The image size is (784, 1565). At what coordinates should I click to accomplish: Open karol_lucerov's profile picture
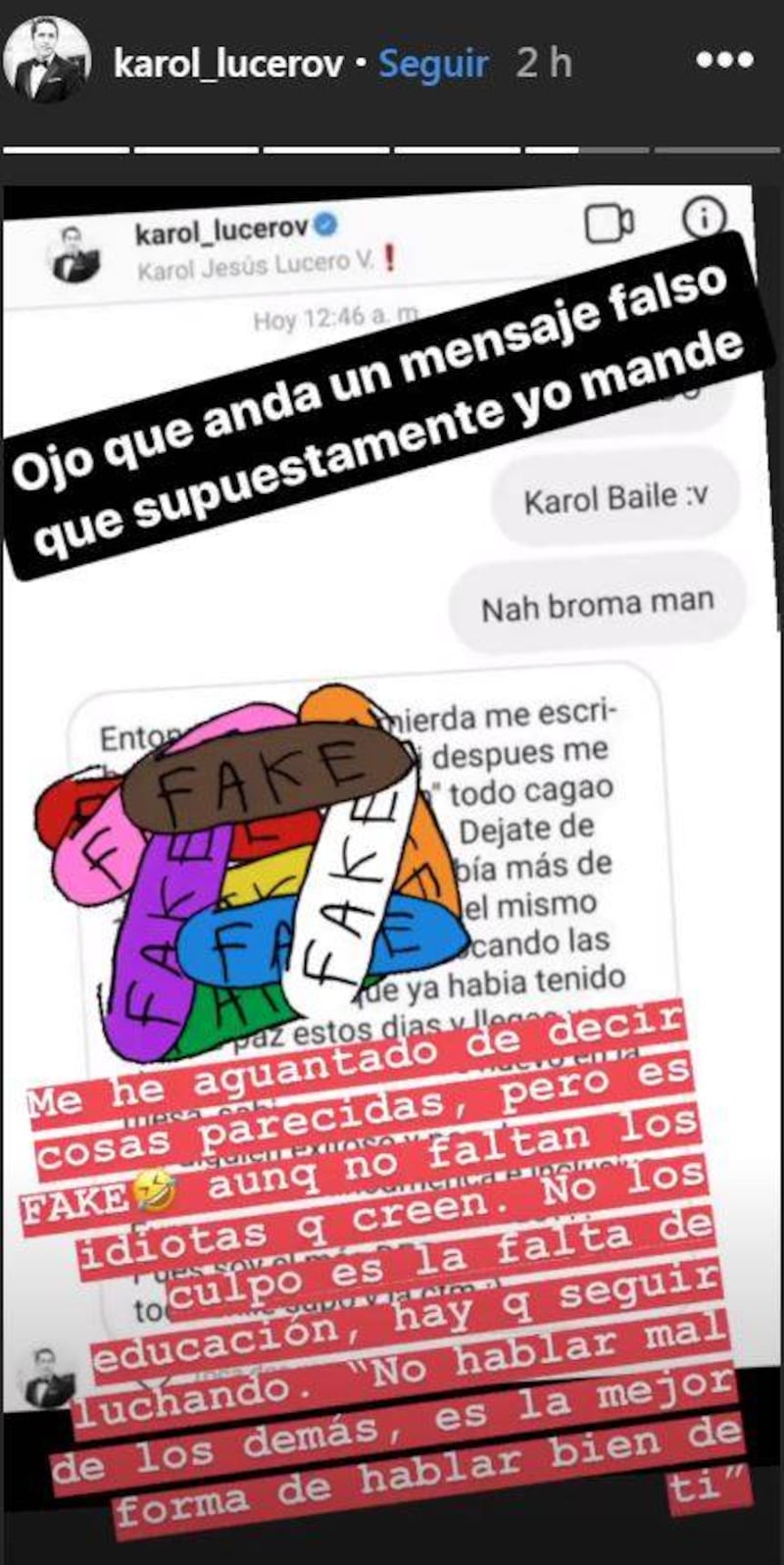pos(46,62)
